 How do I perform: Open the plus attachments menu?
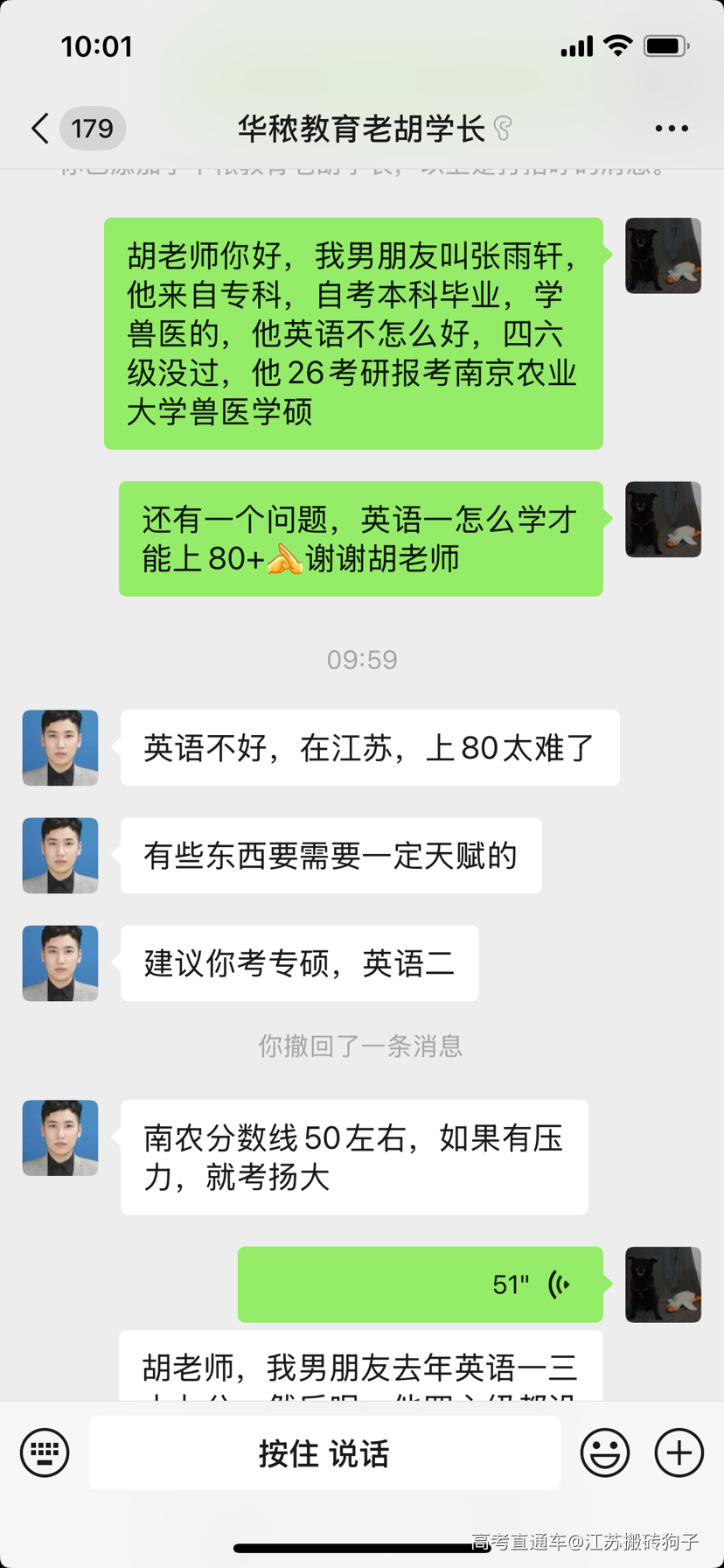[x=679, y=1453]
